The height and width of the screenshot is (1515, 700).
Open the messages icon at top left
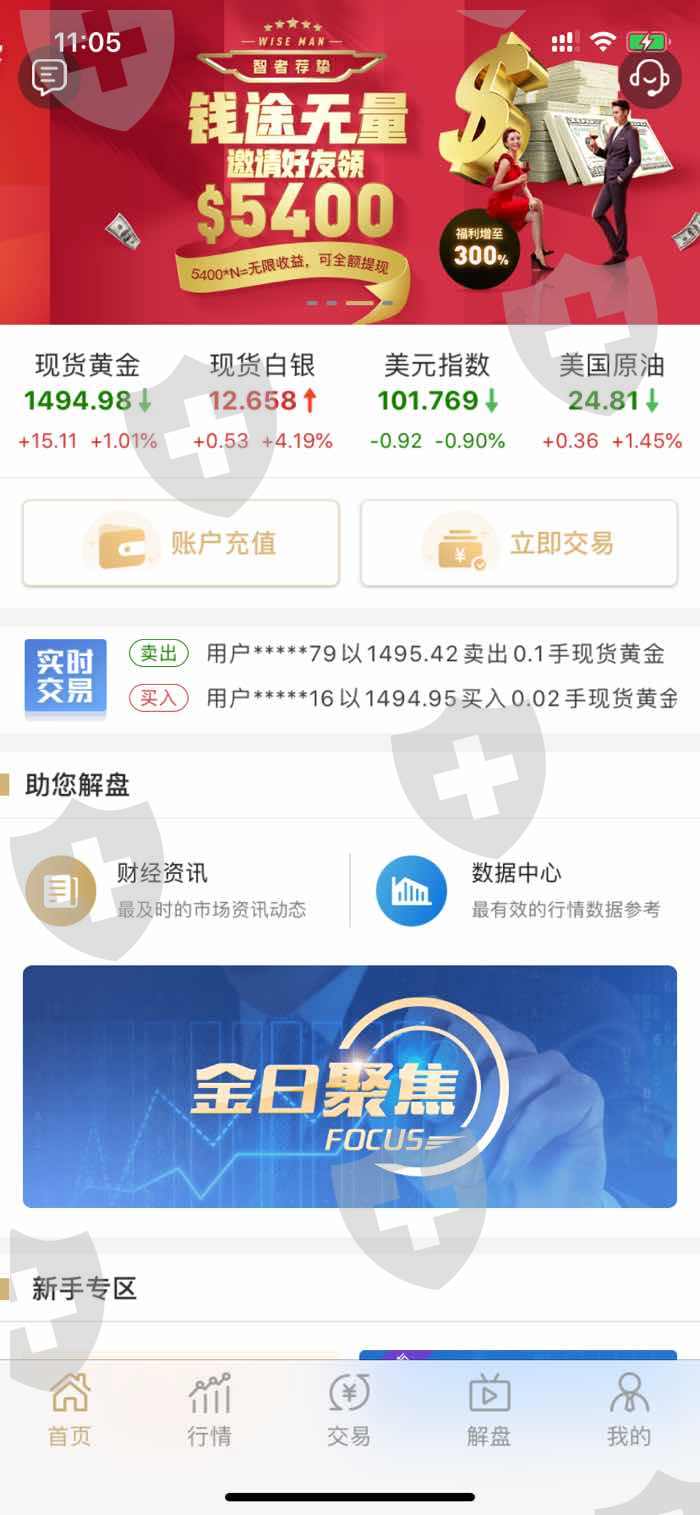[49, 76]
